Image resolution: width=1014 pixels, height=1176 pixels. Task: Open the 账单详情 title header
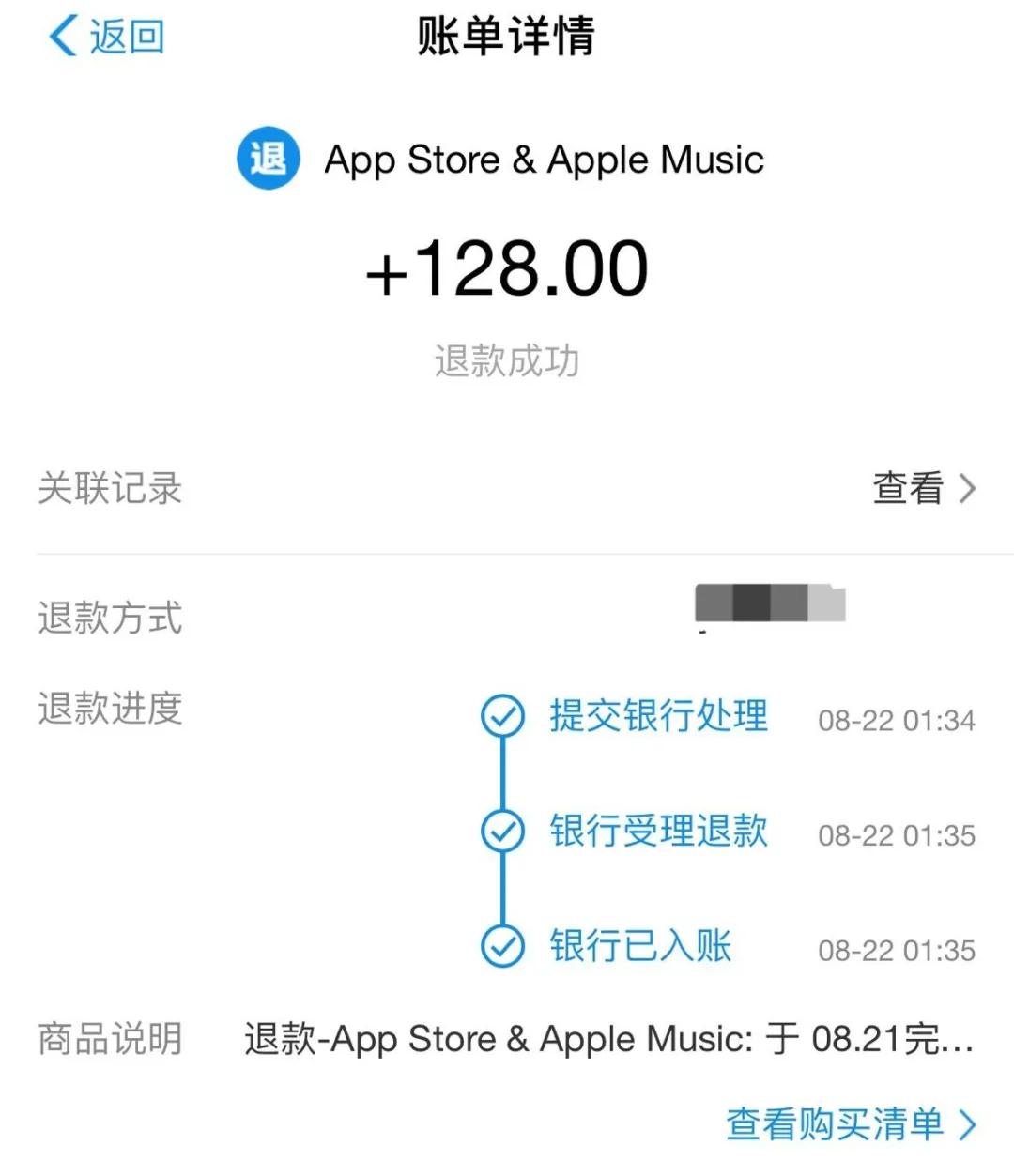tap(507, 38)
